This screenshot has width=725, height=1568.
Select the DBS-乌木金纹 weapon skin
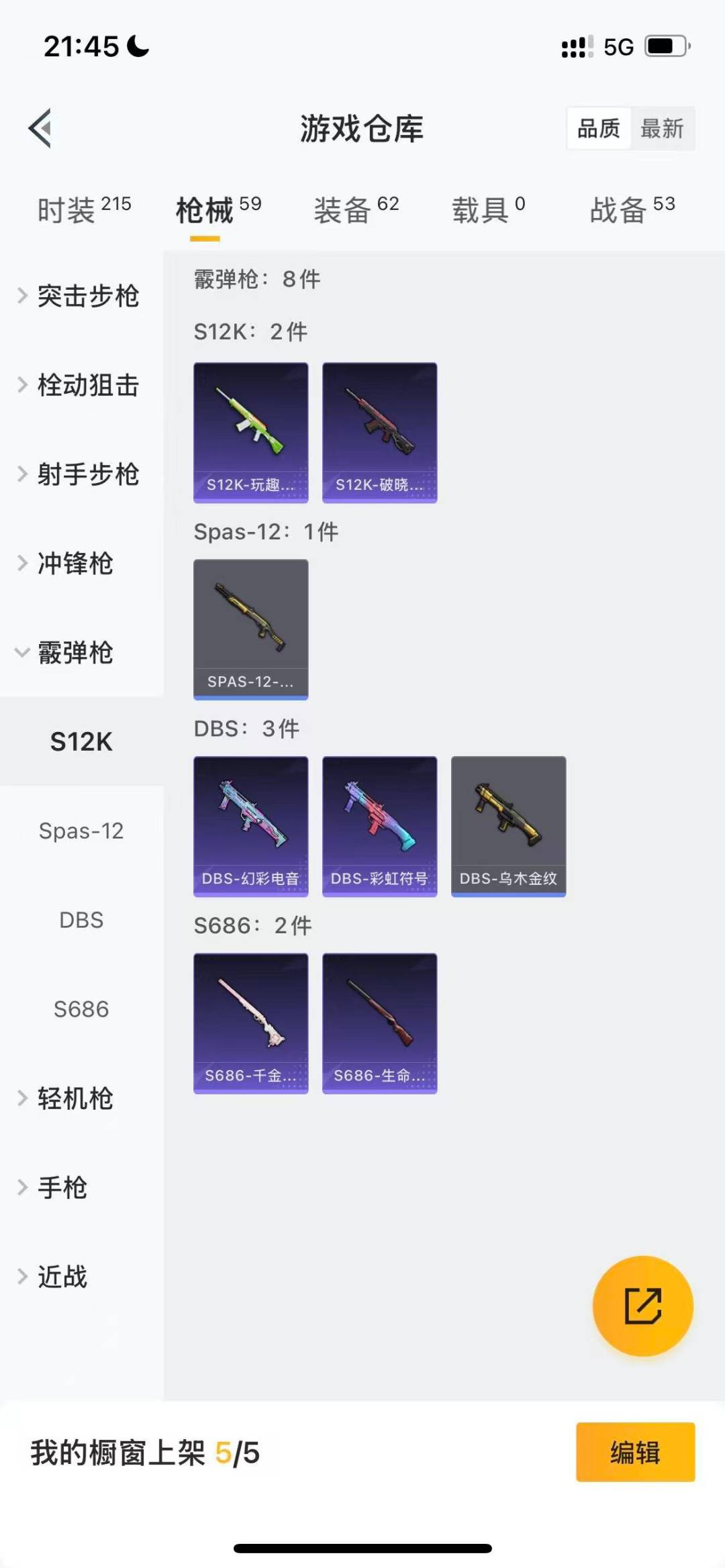click(508, 827)
